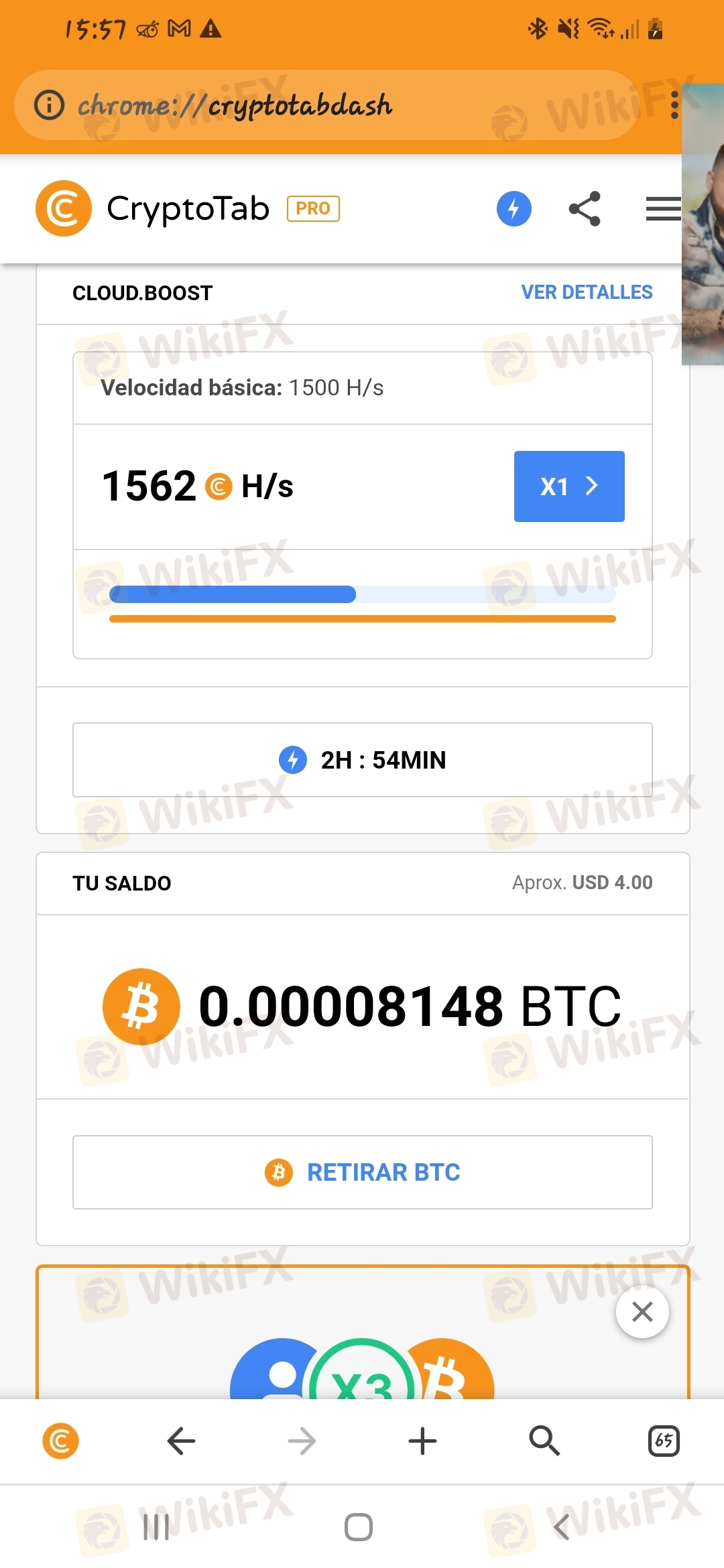This screenshot has width=724, height=1568.
Task: Tap the blue lightning boost icon
Action: click(x=514, y=208)
